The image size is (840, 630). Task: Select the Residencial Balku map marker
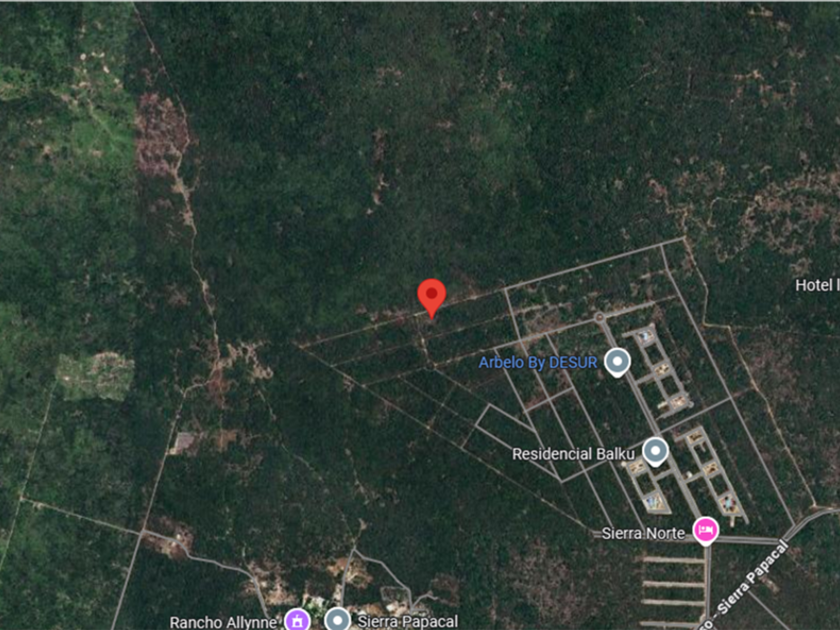(x=655, y=452)
